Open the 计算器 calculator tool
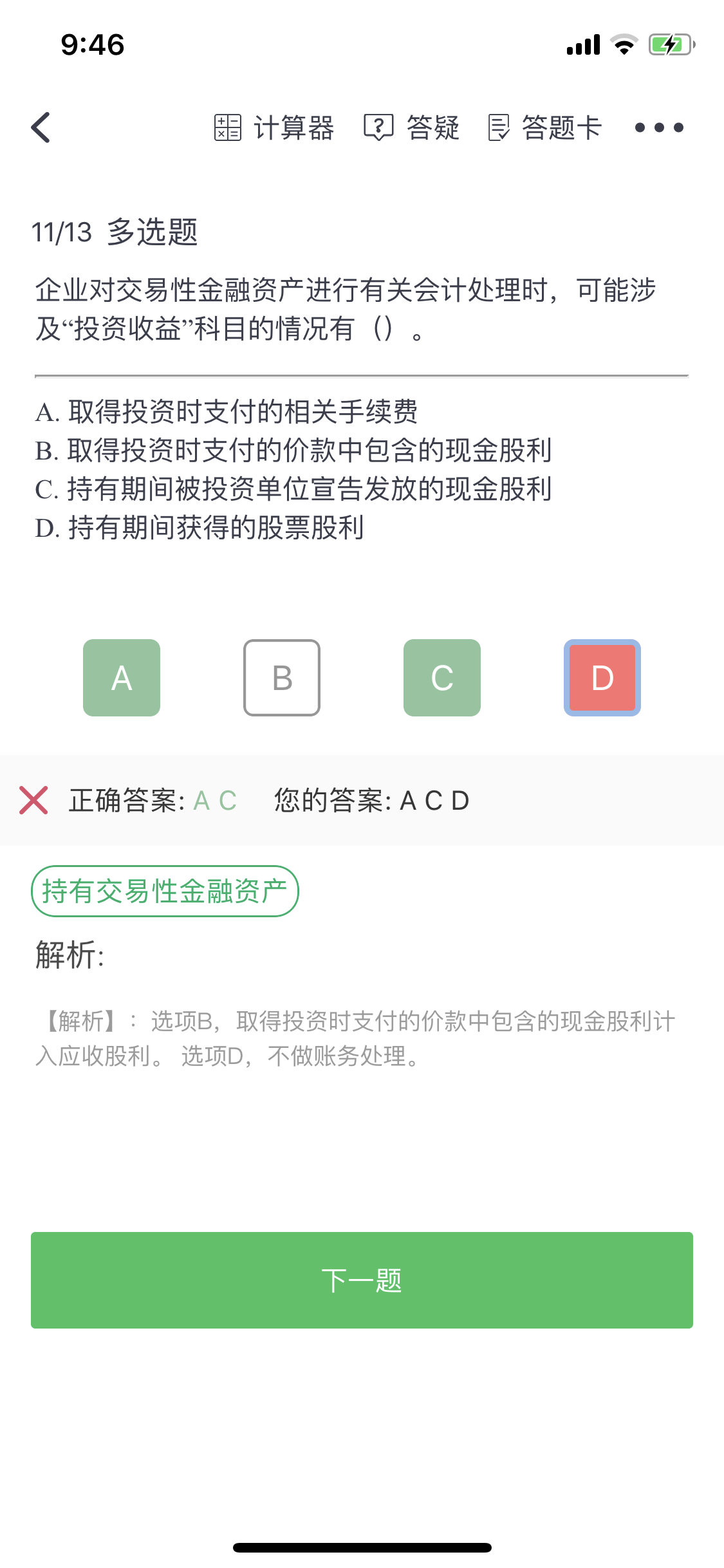 (274, 127)
